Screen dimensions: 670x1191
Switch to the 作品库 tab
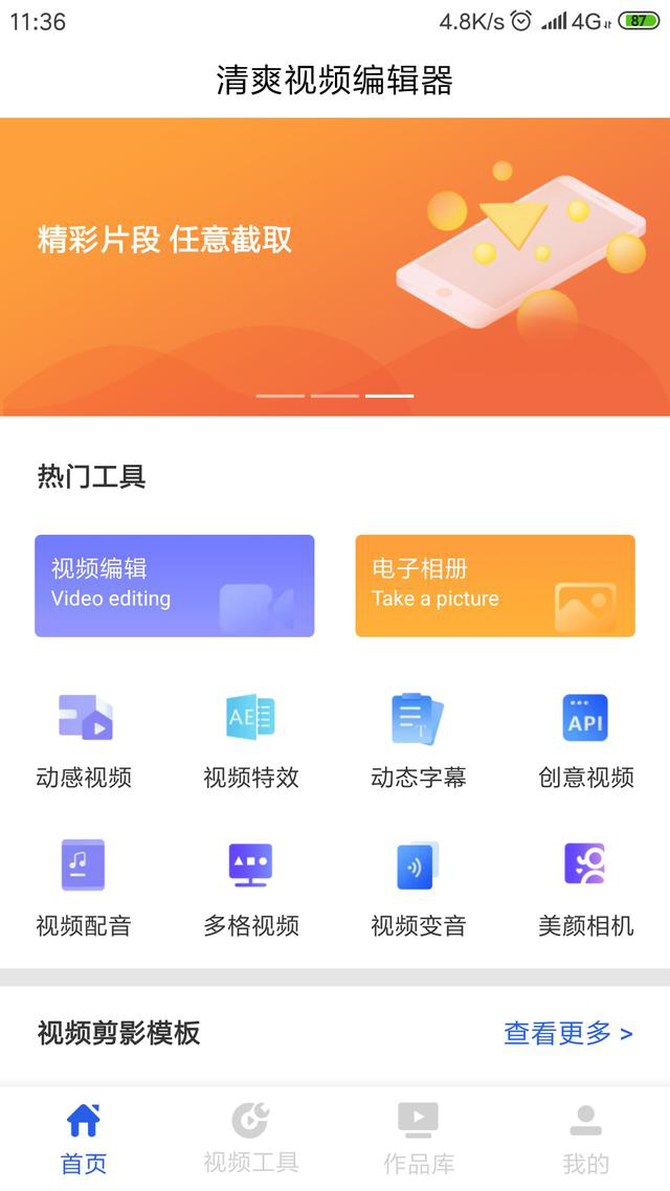coord(418,1138)
